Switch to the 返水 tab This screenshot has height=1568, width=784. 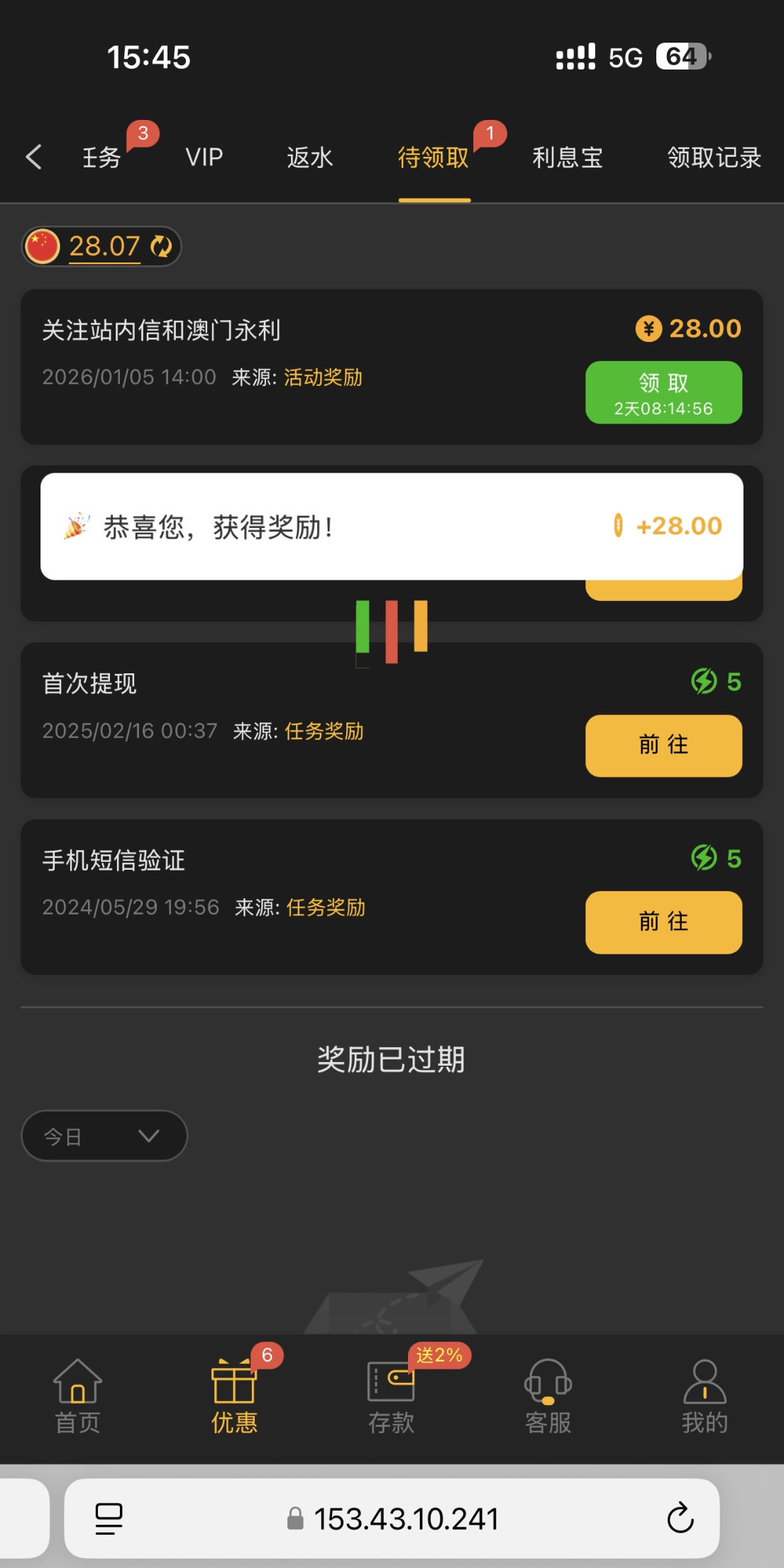click(x=310, y=157)
